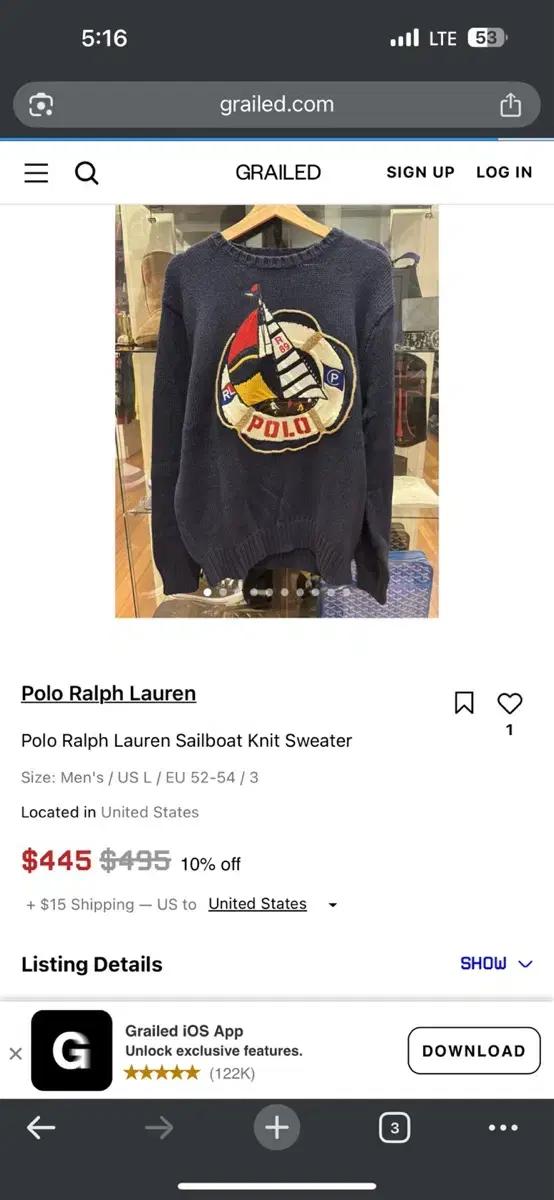554x1200 pixels.
Task: Tap the SIGN UP link
Action: (420, 172)
